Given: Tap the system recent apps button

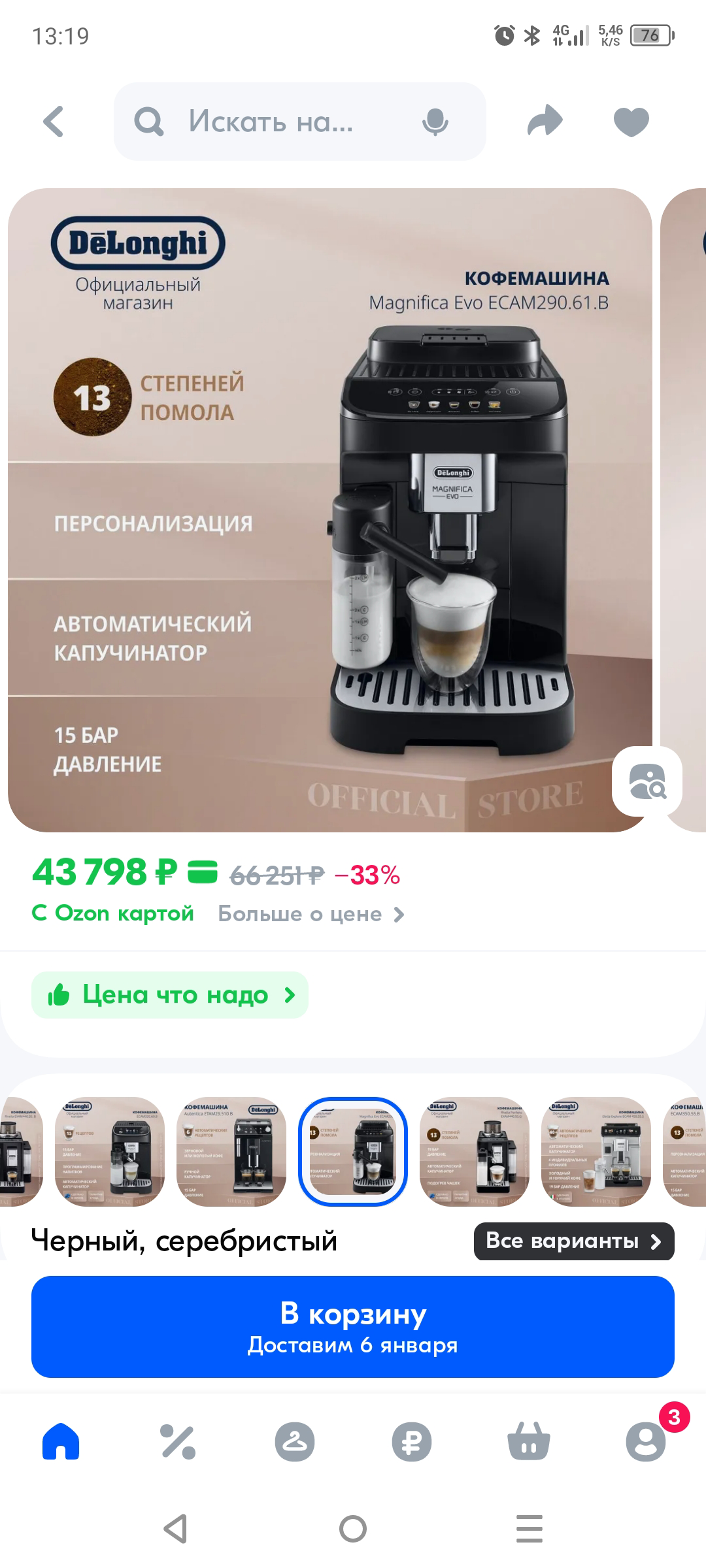Looking at the screenshot, I should pos(529,1529).
